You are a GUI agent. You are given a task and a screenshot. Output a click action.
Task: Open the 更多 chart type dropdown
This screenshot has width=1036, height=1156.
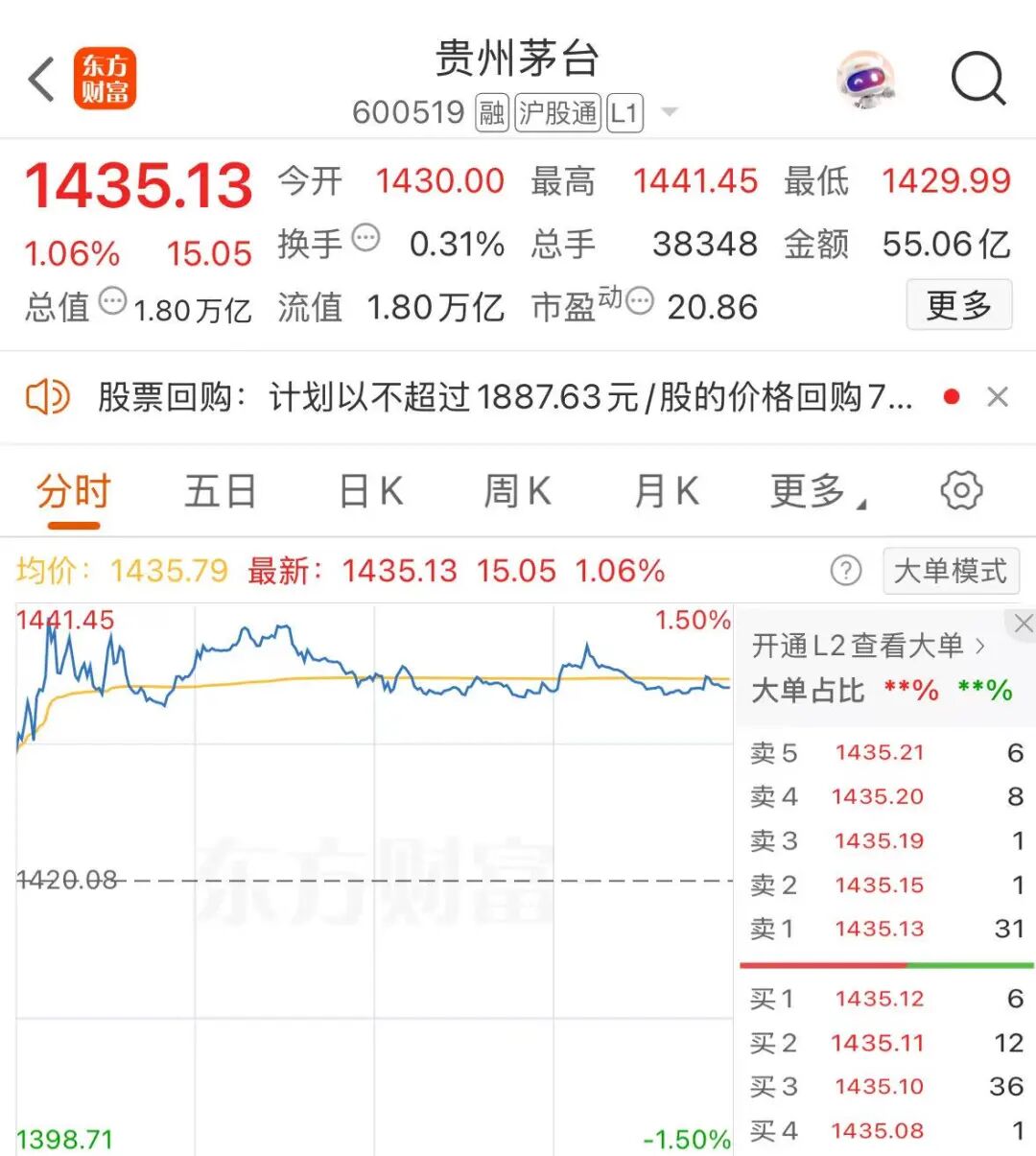811,491
